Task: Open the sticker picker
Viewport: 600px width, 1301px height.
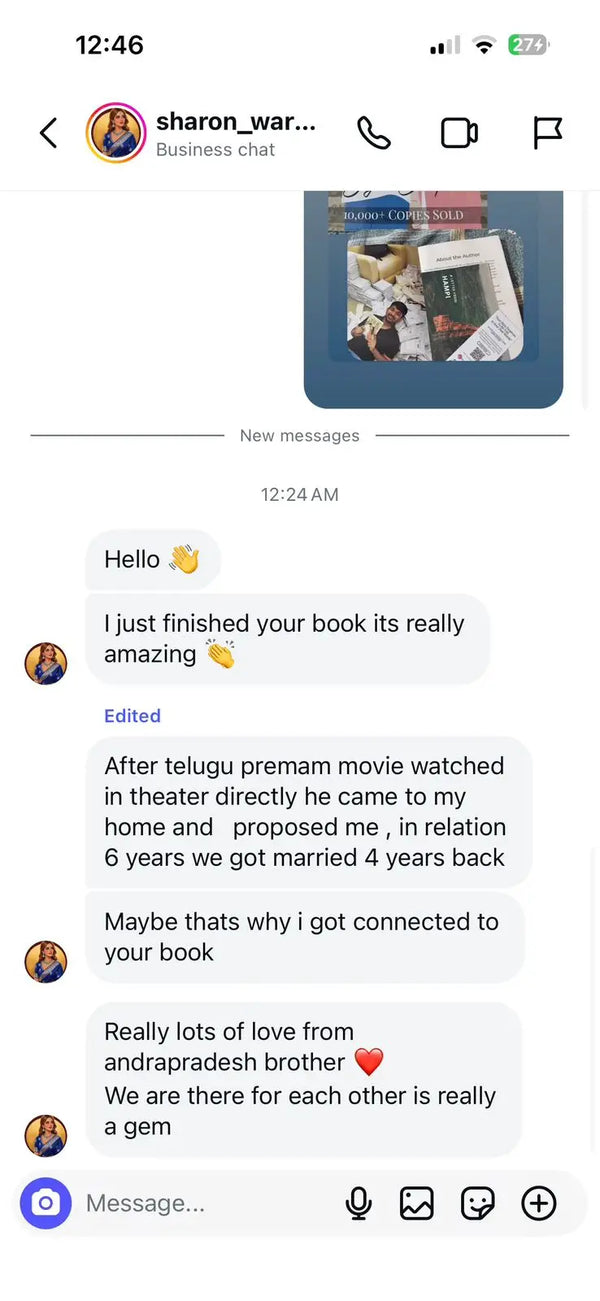Action: click(x=478, y=1203)
